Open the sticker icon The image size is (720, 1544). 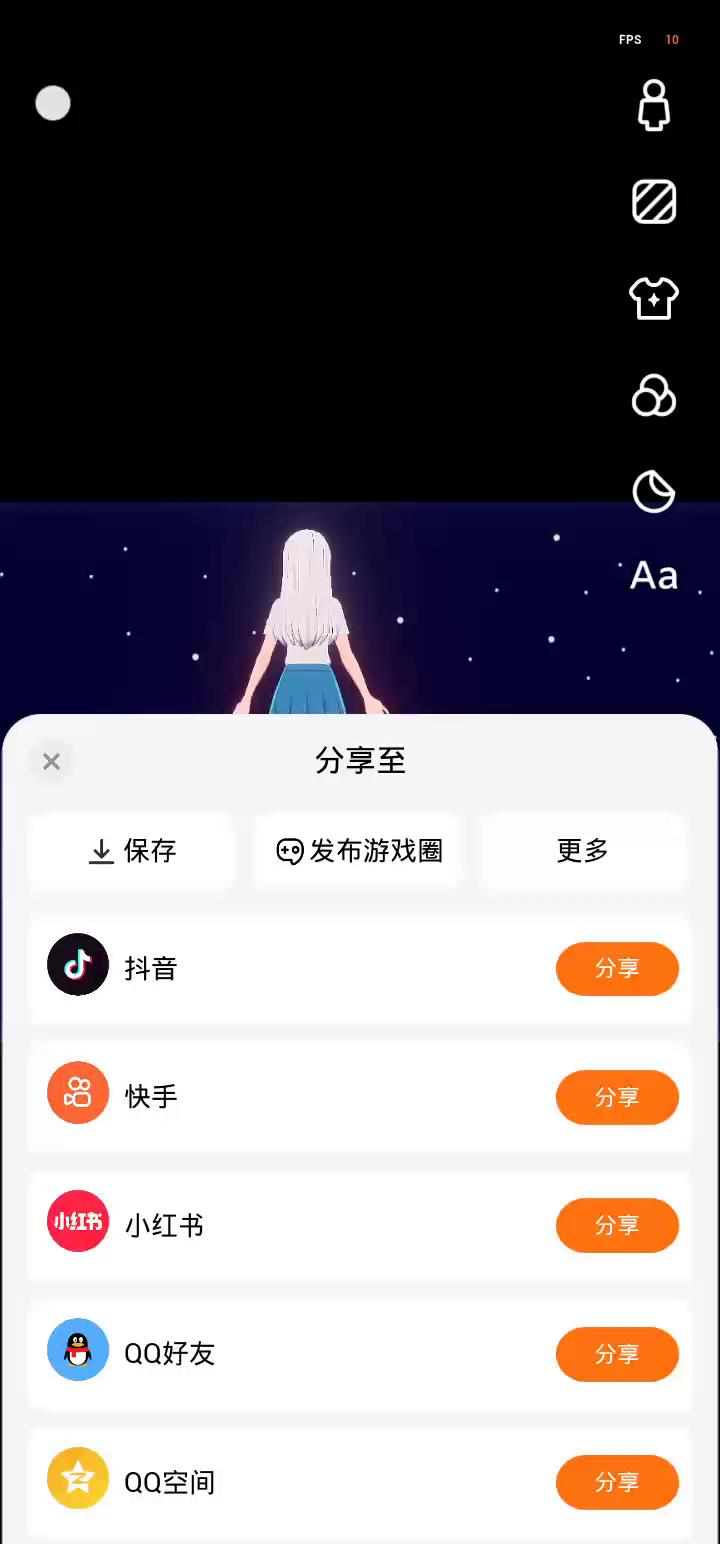pos(654,492)
